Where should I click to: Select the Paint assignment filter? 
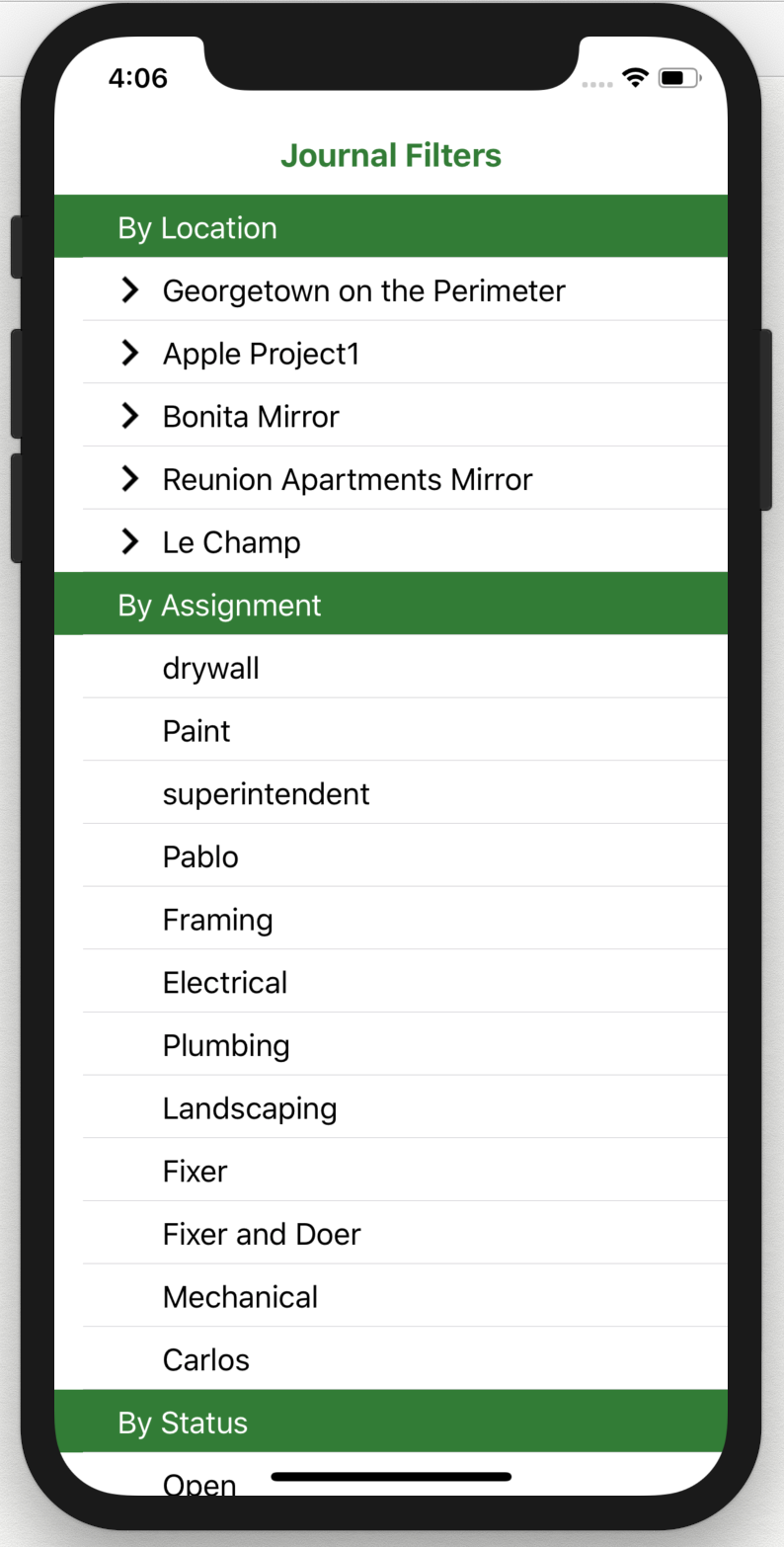196,731
